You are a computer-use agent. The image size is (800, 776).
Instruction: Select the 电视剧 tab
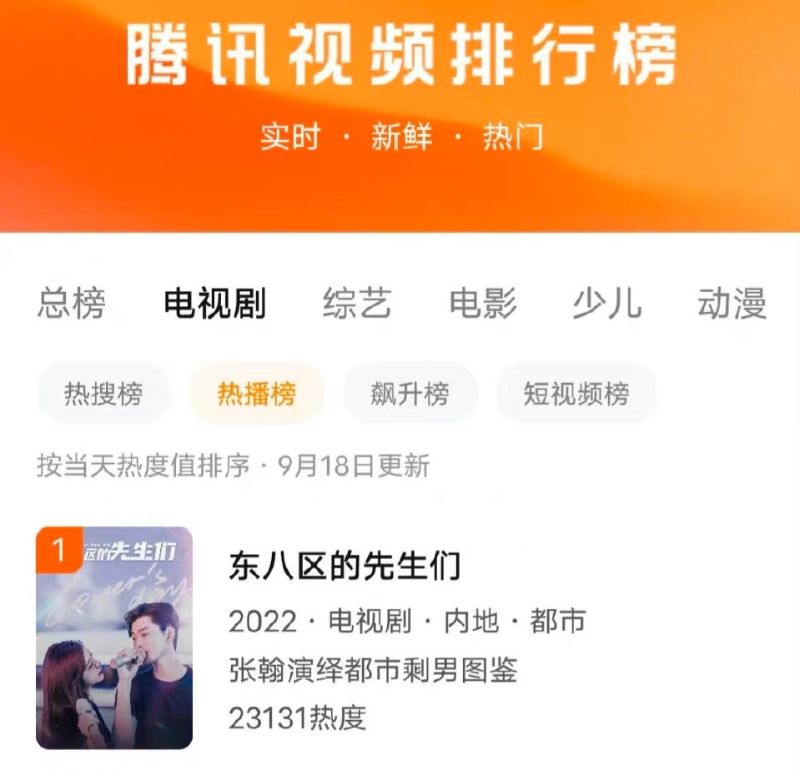click(x=214, y=303)
